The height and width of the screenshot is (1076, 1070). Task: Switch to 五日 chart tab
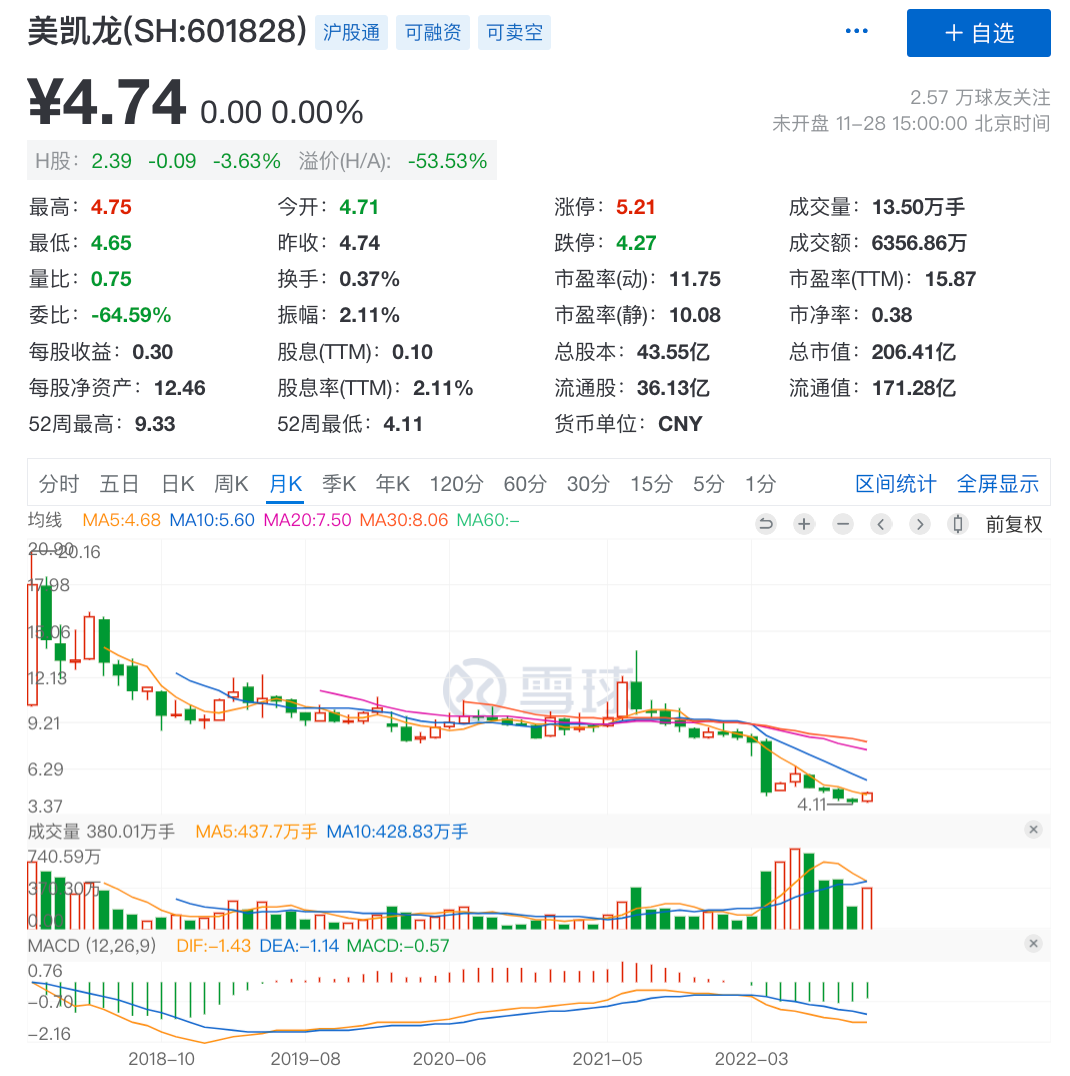tap(119, 484)
